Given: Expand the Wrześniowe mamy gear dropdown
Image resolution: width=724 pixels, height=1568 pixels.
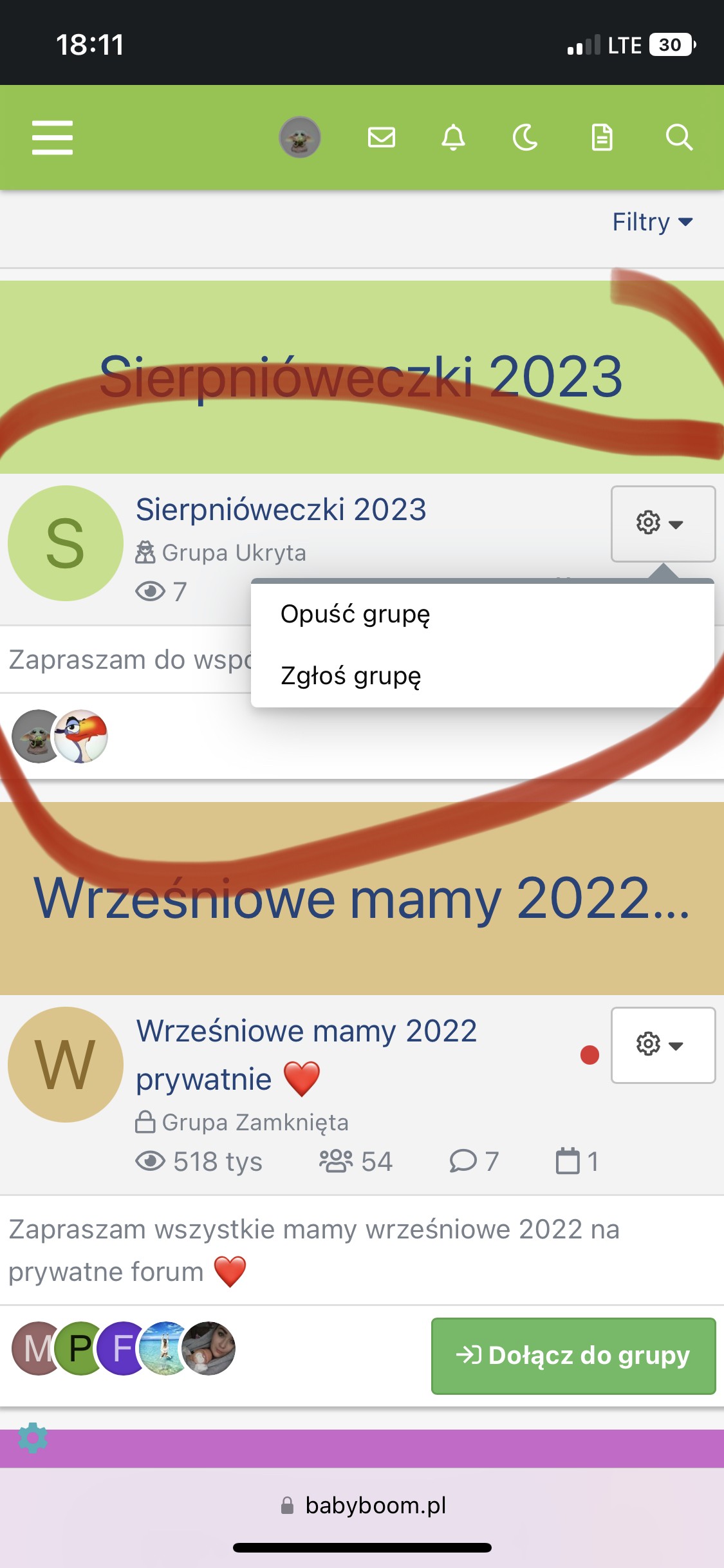Looking at the screenshot, I should pyautogui.click(x=662, y=1045).
